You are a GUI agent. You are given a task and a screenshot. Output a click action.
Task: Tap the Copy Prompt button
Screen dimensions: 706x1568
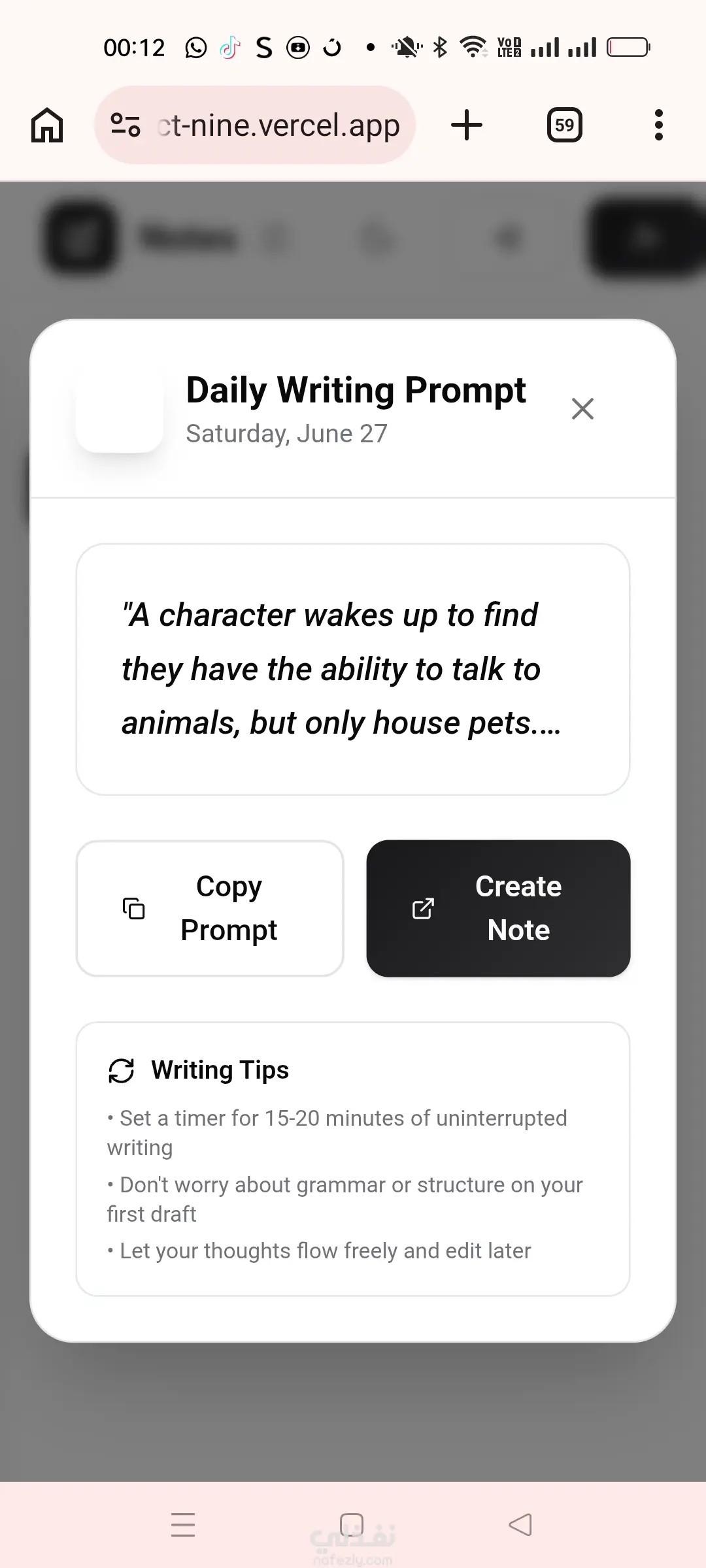(210, 908)
